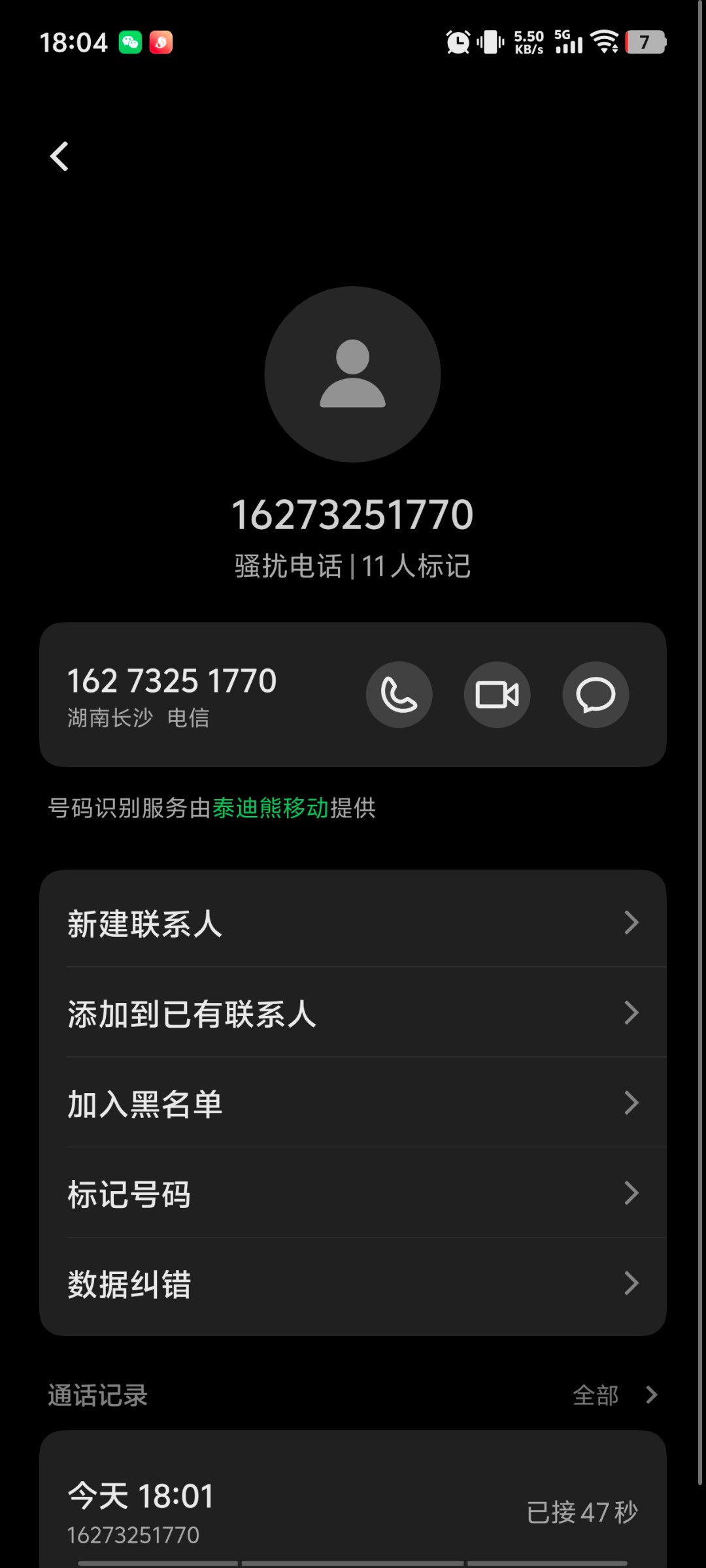Start a video call with this number
The width and height of the screenshot is (706, 1568).
[497, 694]
